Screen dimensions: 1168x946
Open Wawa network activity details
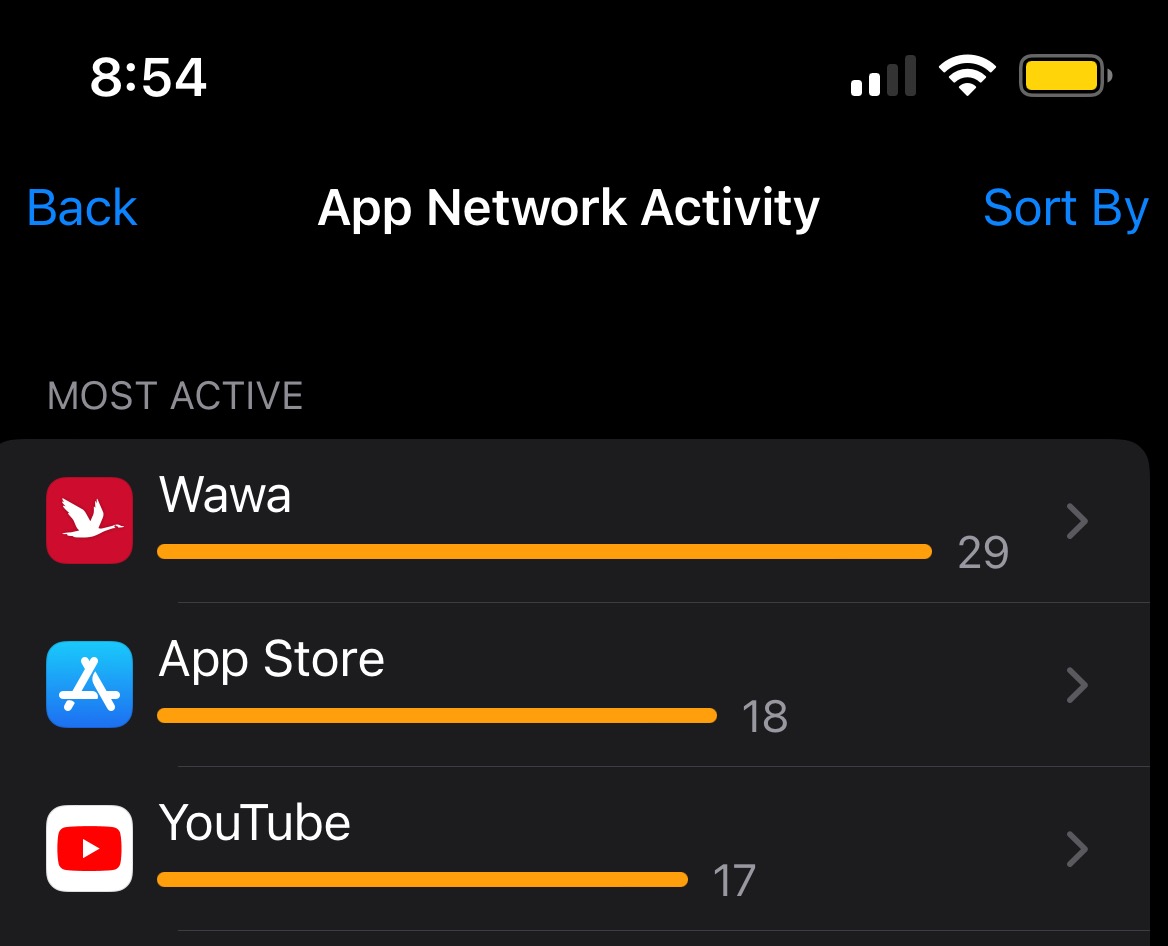click(x=580, y=522)
